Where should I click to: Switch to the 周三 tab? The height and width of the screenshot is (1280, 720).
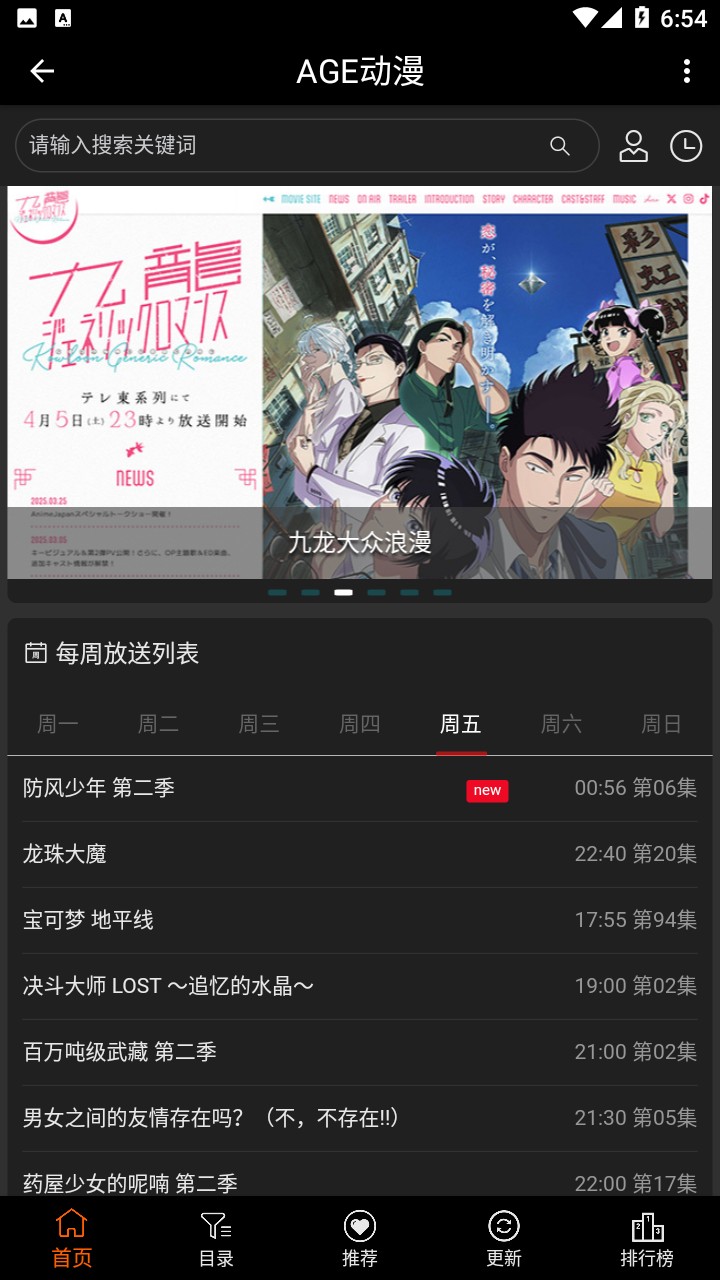259,723
